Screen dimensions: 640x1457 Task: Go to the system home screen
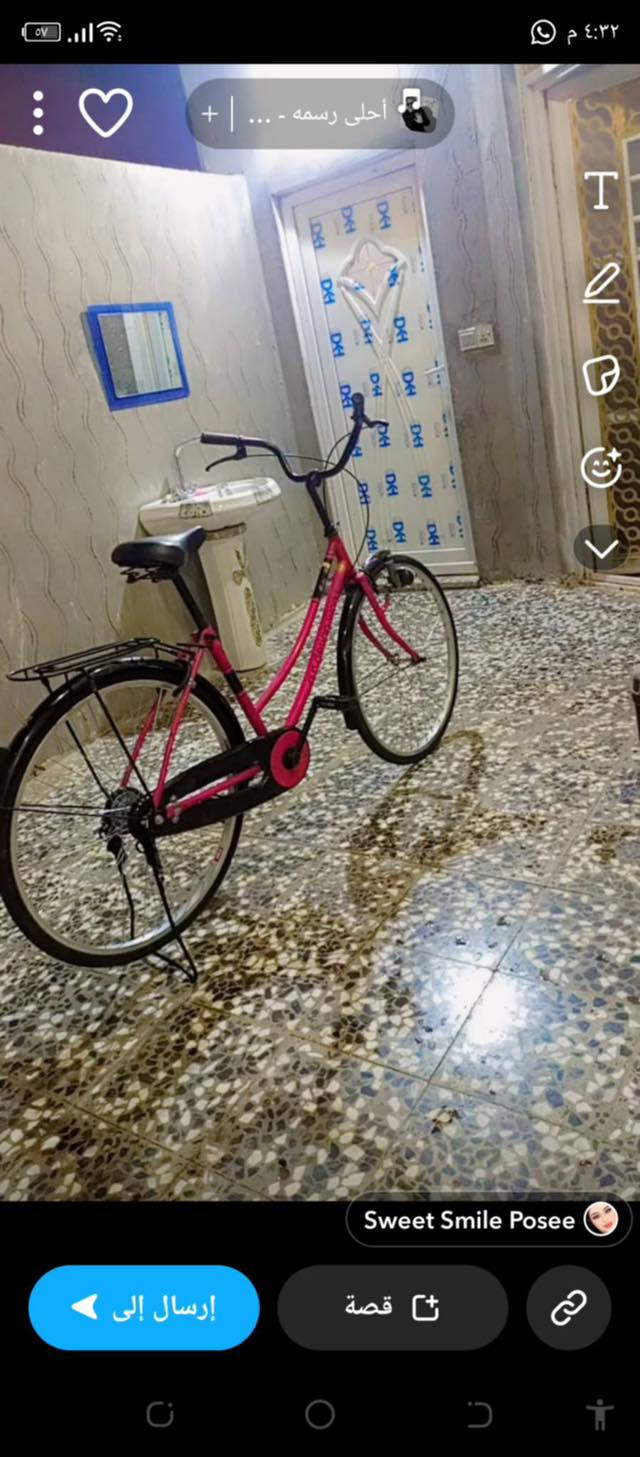tap(320, 1414)
